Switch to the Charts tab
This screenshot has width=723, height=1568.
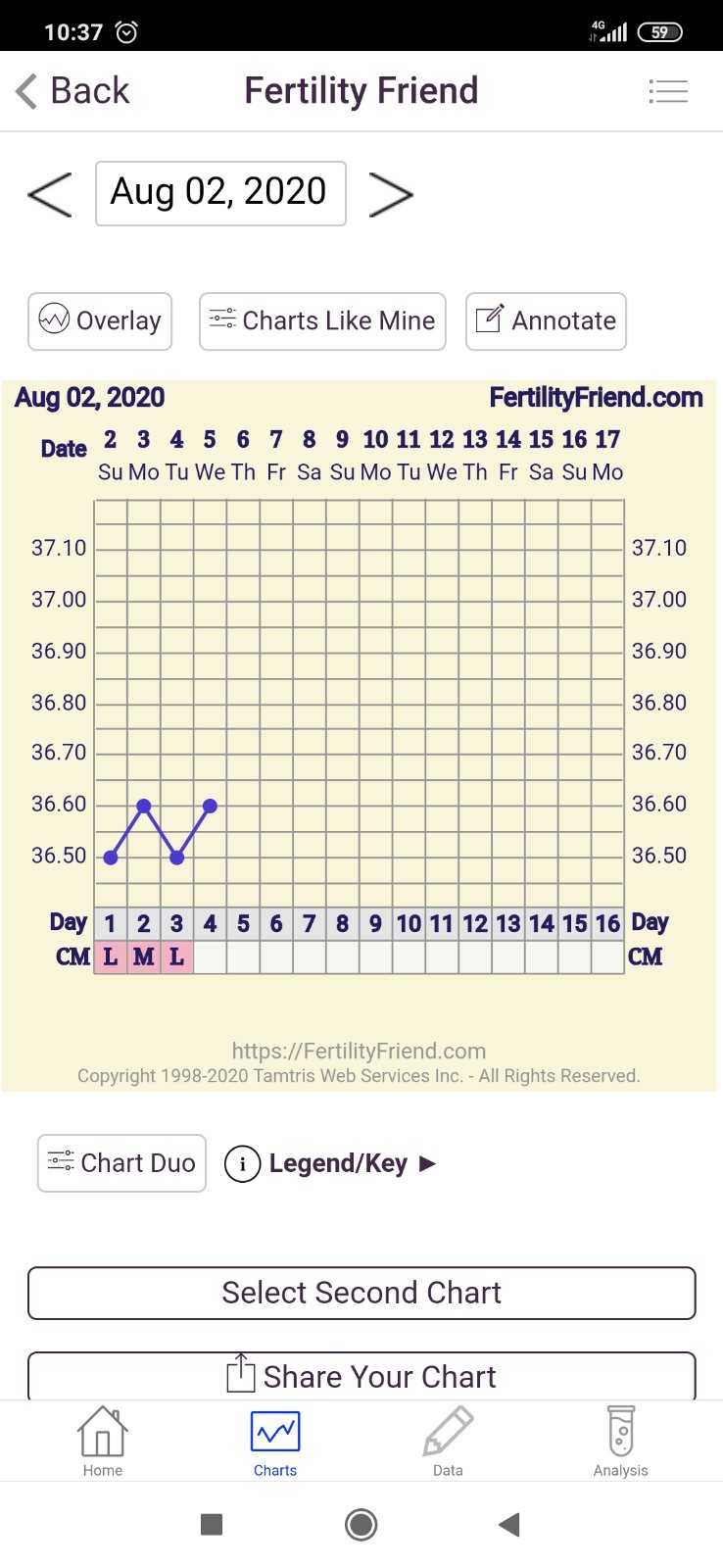click(275, 1442)
